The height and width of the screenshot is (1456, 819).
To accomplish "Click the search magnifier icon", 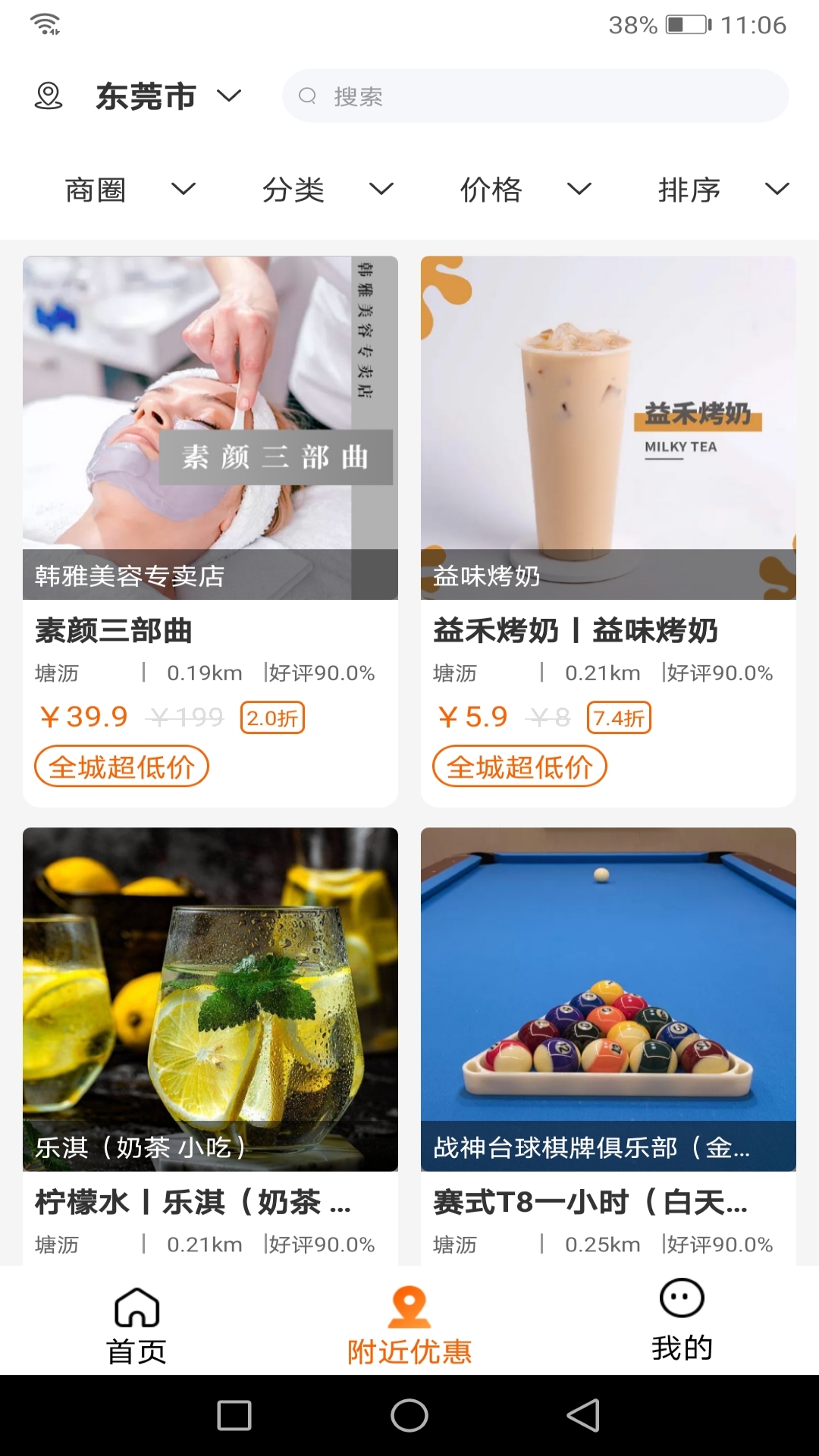I will tap(308, 96).
